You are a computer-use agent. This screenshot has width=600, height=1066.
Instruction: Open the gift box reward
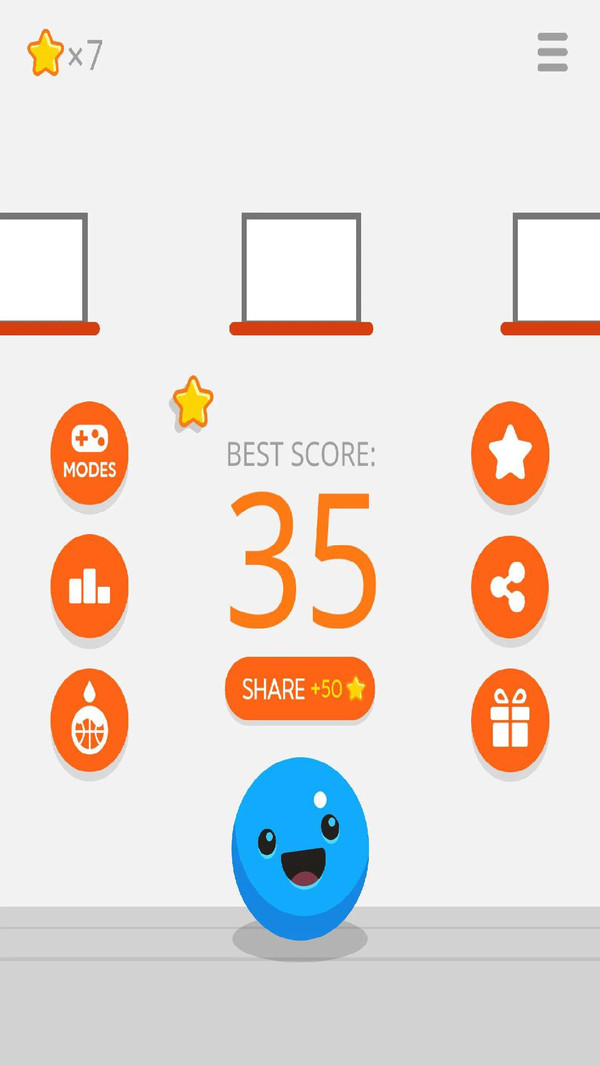coord(510,721)
